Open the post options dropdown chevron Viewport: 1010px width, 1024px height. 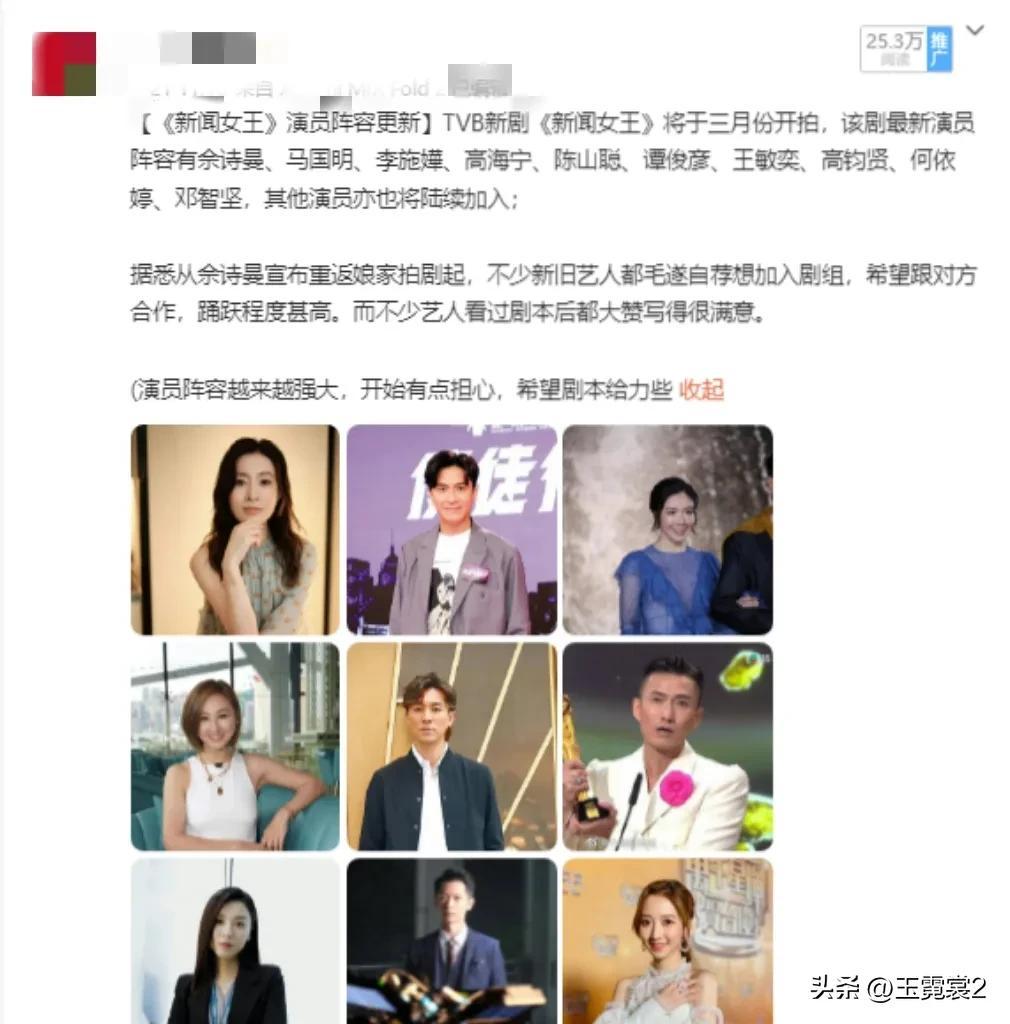(975, 30)
